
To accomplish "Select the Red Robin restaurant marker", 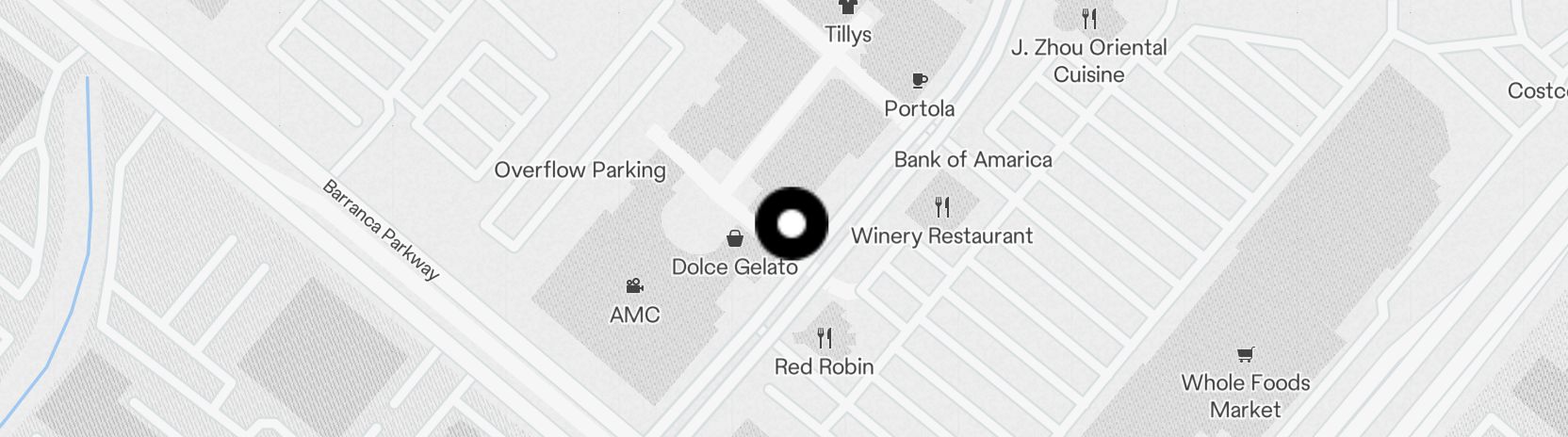I will pyautogui.click(x=825, y=338).
